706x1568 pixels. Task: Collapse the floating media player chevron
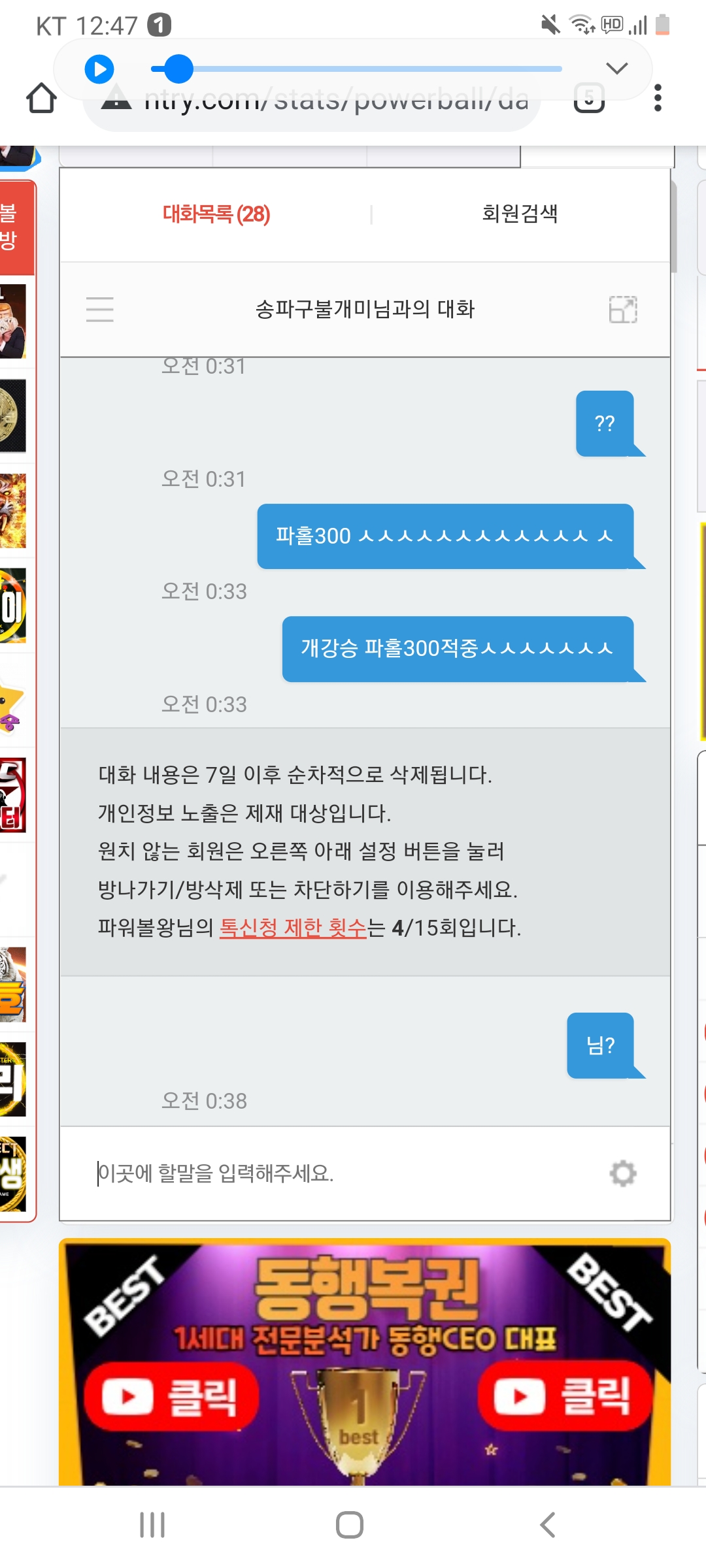[616, 68]
